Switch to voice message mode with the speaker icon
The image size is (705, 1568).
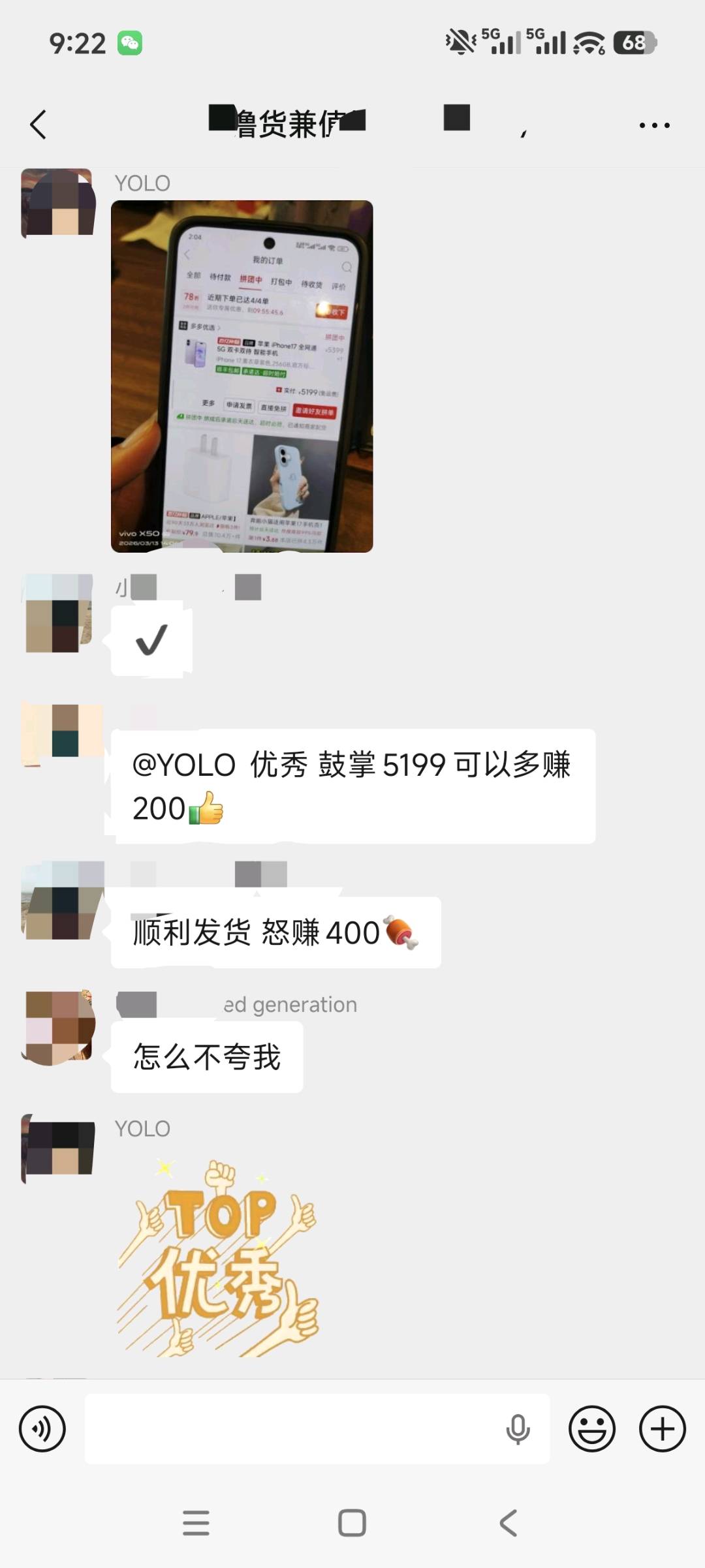click(42, 1428)
